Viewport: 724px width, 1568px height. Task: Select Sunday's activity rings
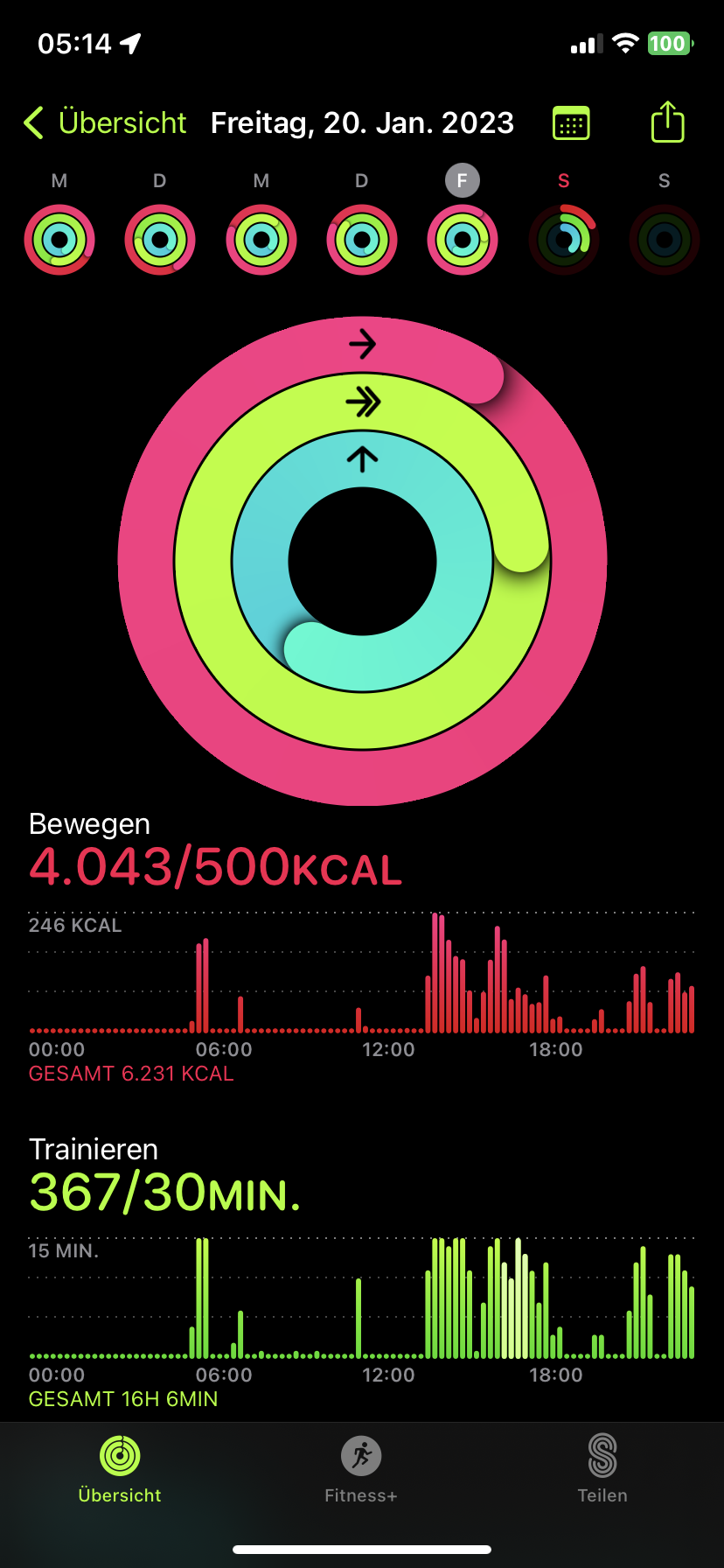point(665,239)
